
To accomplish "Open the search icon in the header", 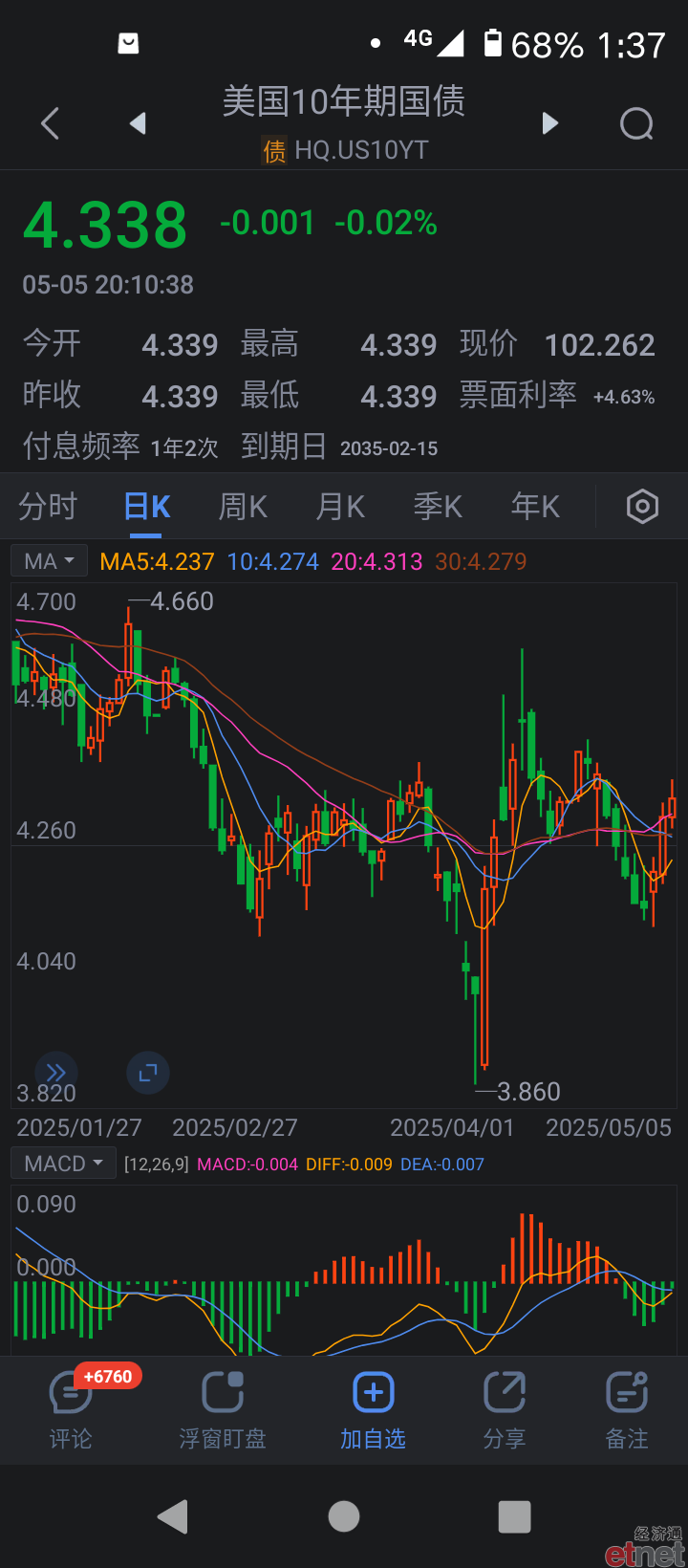I will 636,123.
